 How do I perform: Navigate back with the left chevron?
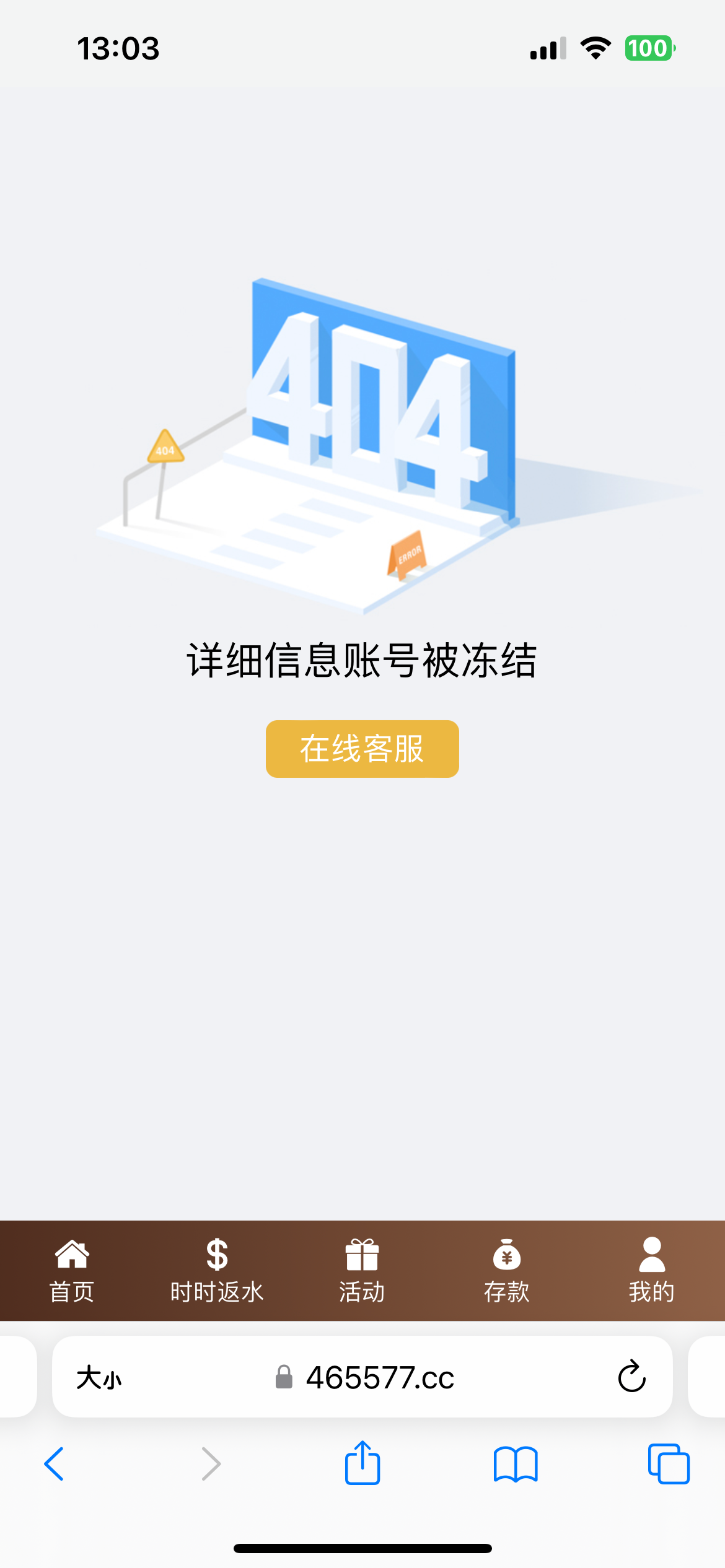tap(54, 1464)
